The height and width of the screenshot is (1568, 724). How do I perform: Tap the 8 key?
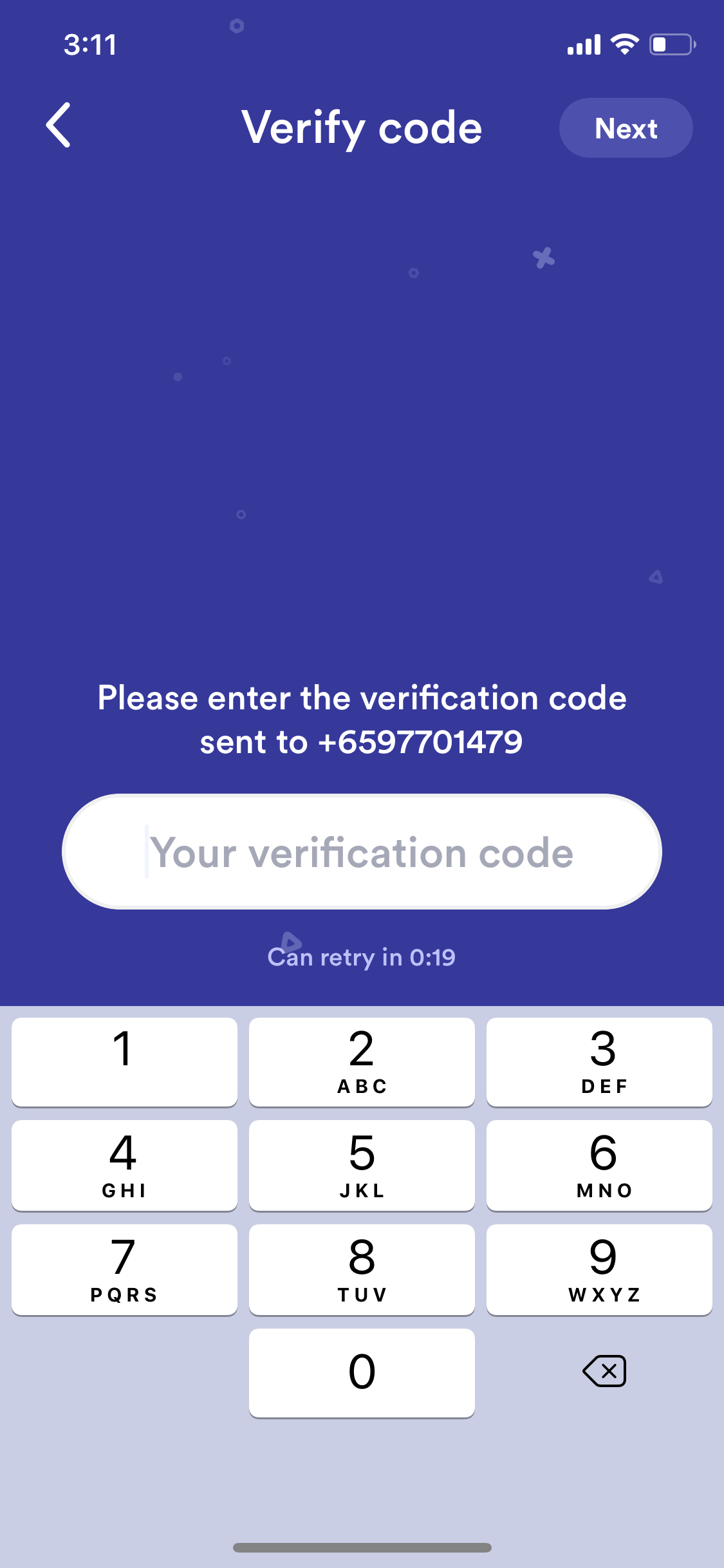pyautogui.click(x=362, y=1269)
